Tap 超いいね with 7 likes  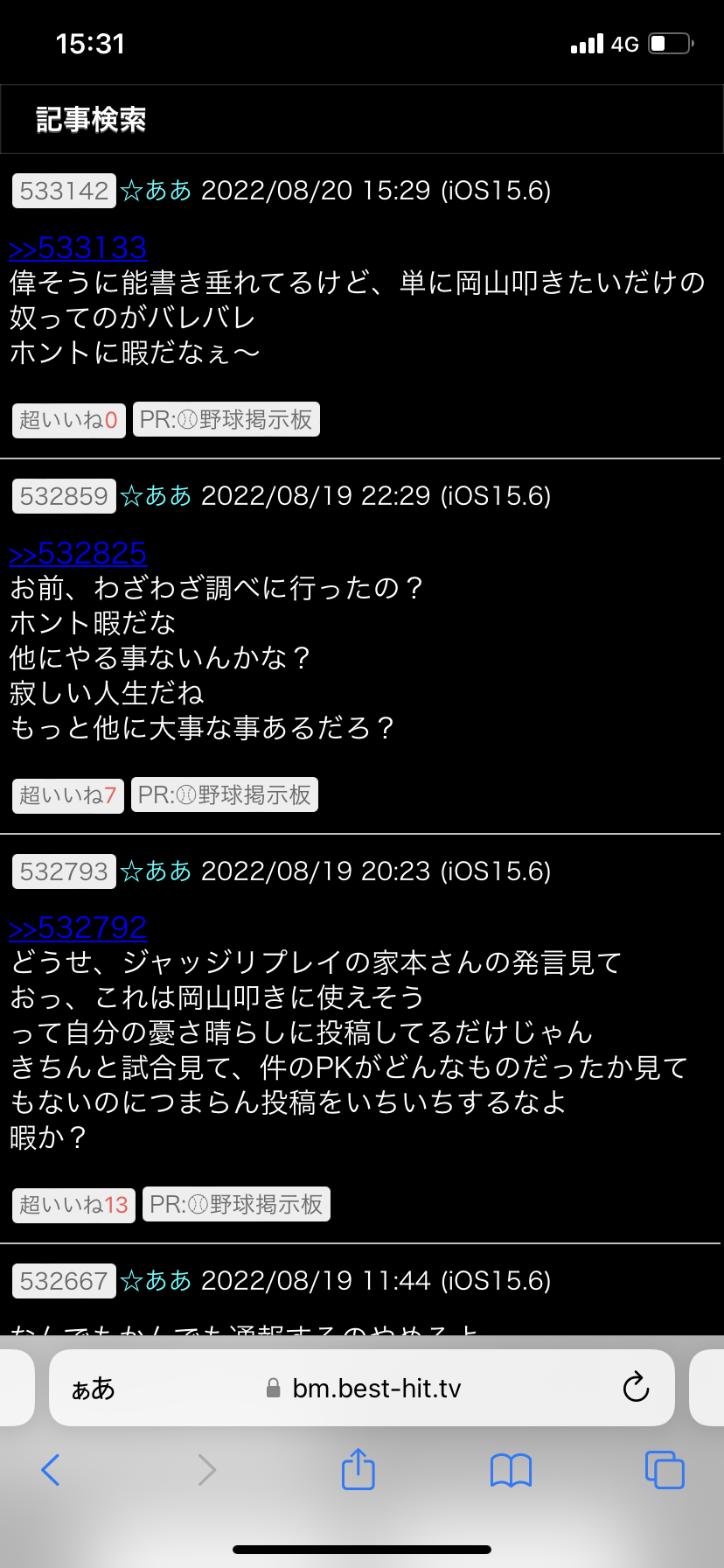coord(67,795)
